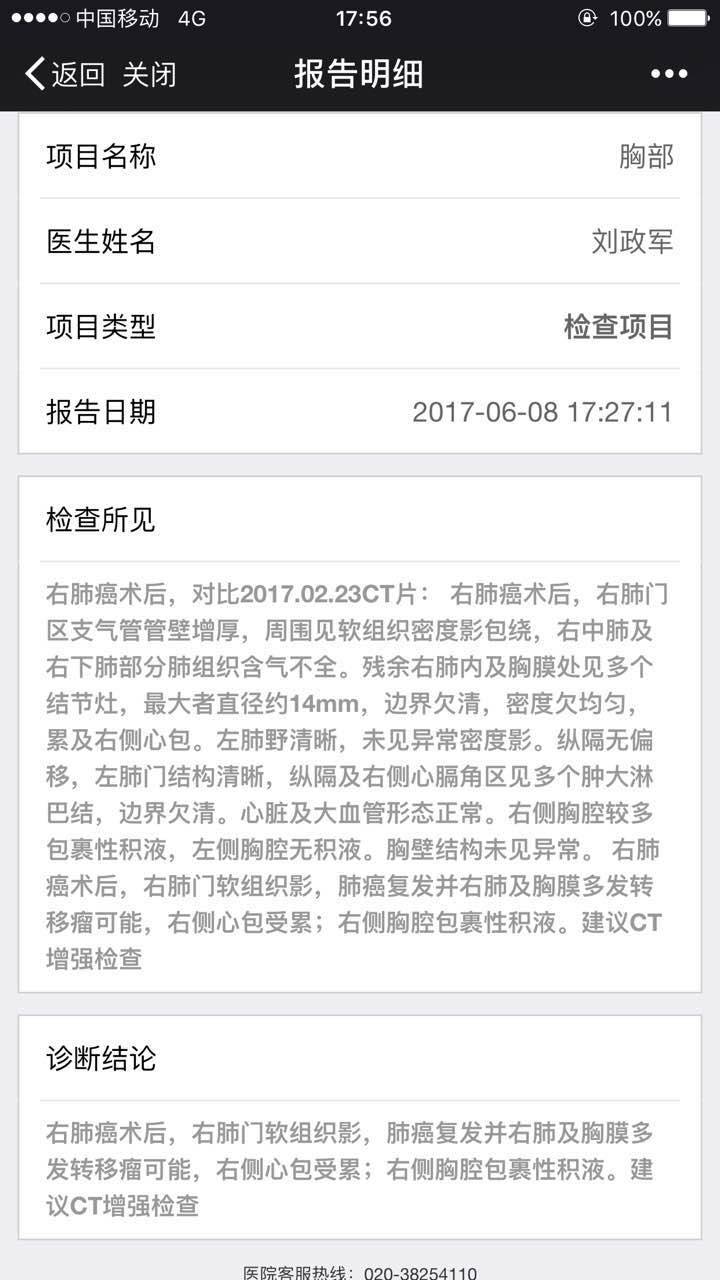This screenshot has height=1280, width=720.
Task: Call the hospital hotline 020-38254110
Action: [x=420, y=1272]
